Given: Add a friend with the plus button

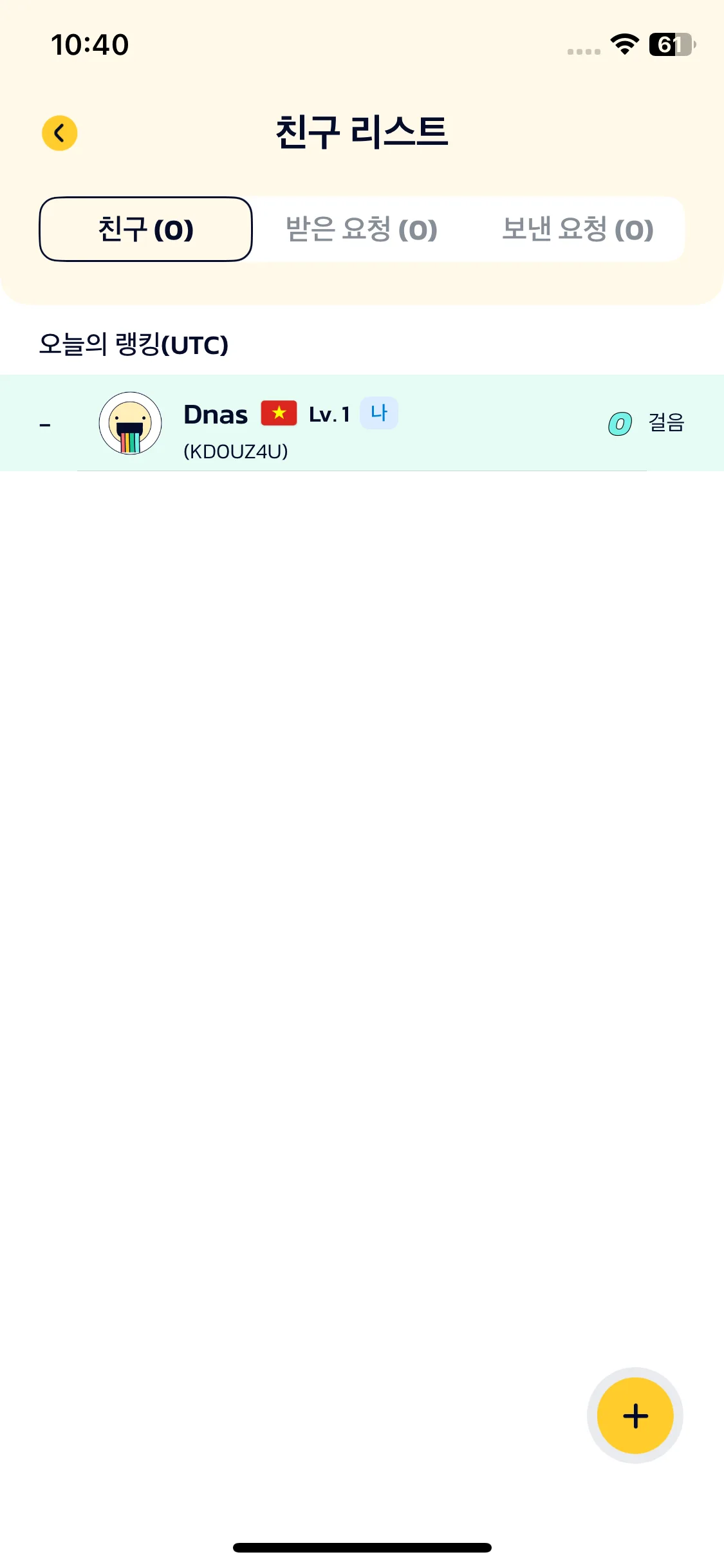Looking at the screenshot, I should (x=635, y=1415).
